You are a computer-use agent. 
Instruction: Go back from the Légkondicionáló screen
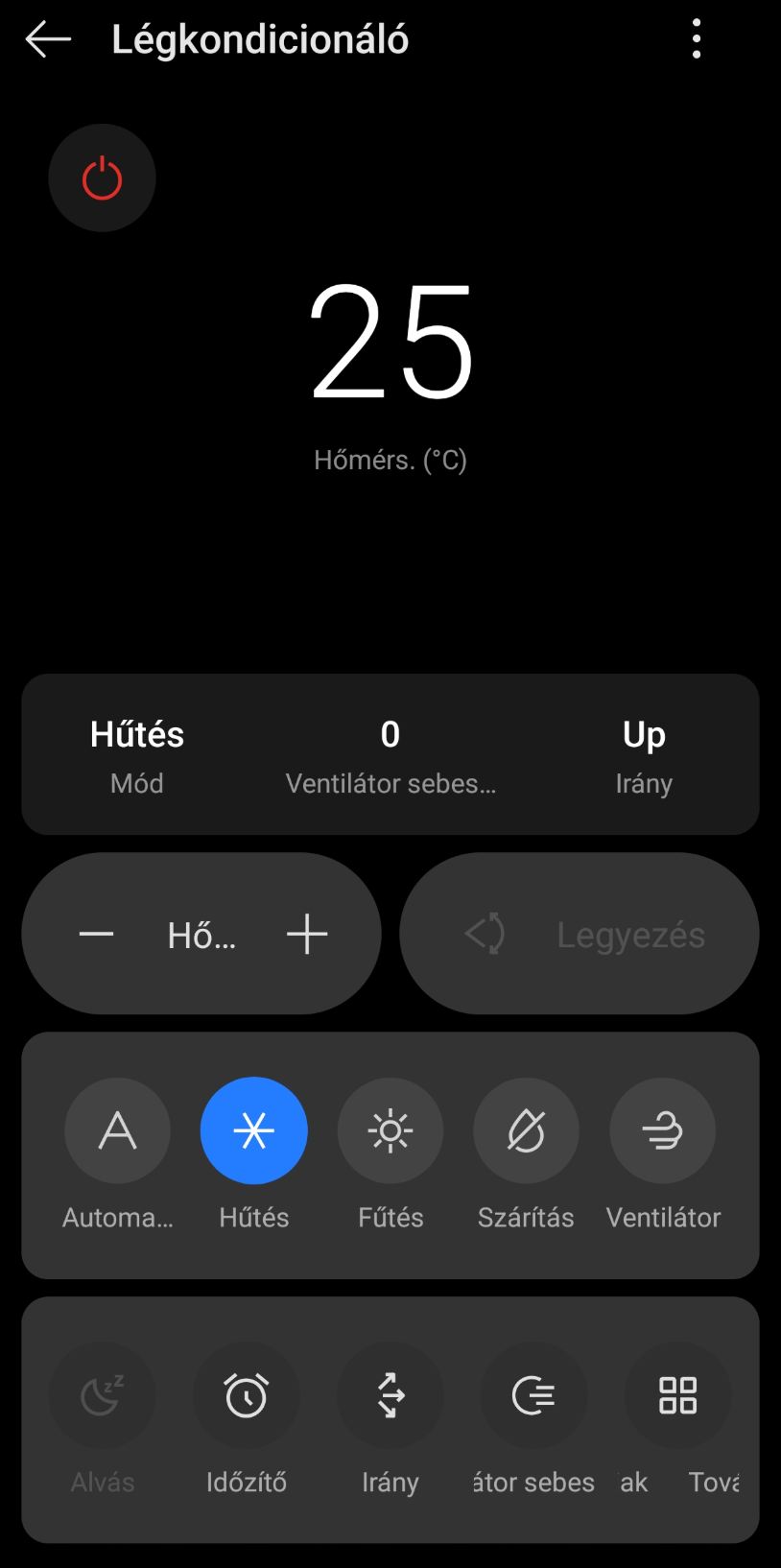tap(48, 39)
